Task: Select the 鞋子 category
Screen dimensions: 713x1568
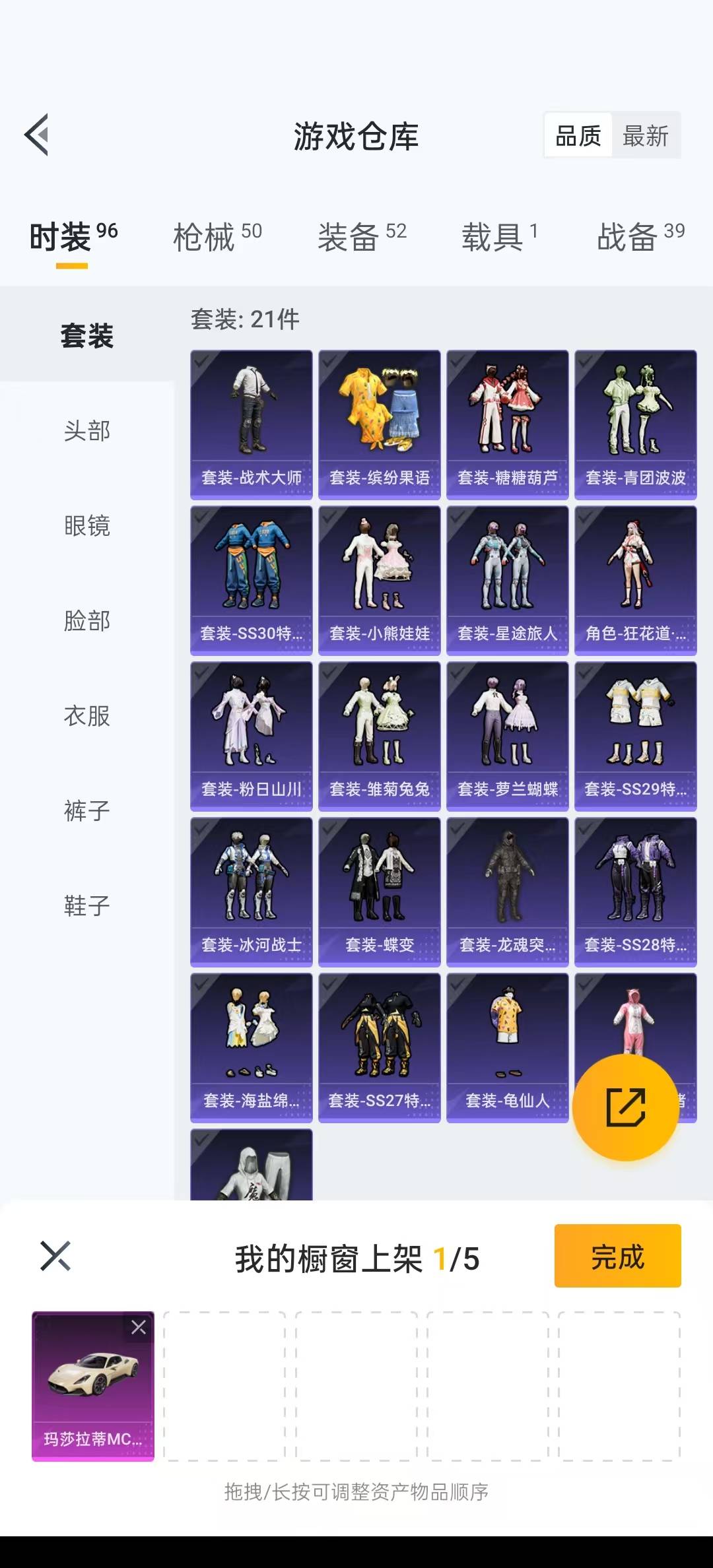Action: pos(86,906)
